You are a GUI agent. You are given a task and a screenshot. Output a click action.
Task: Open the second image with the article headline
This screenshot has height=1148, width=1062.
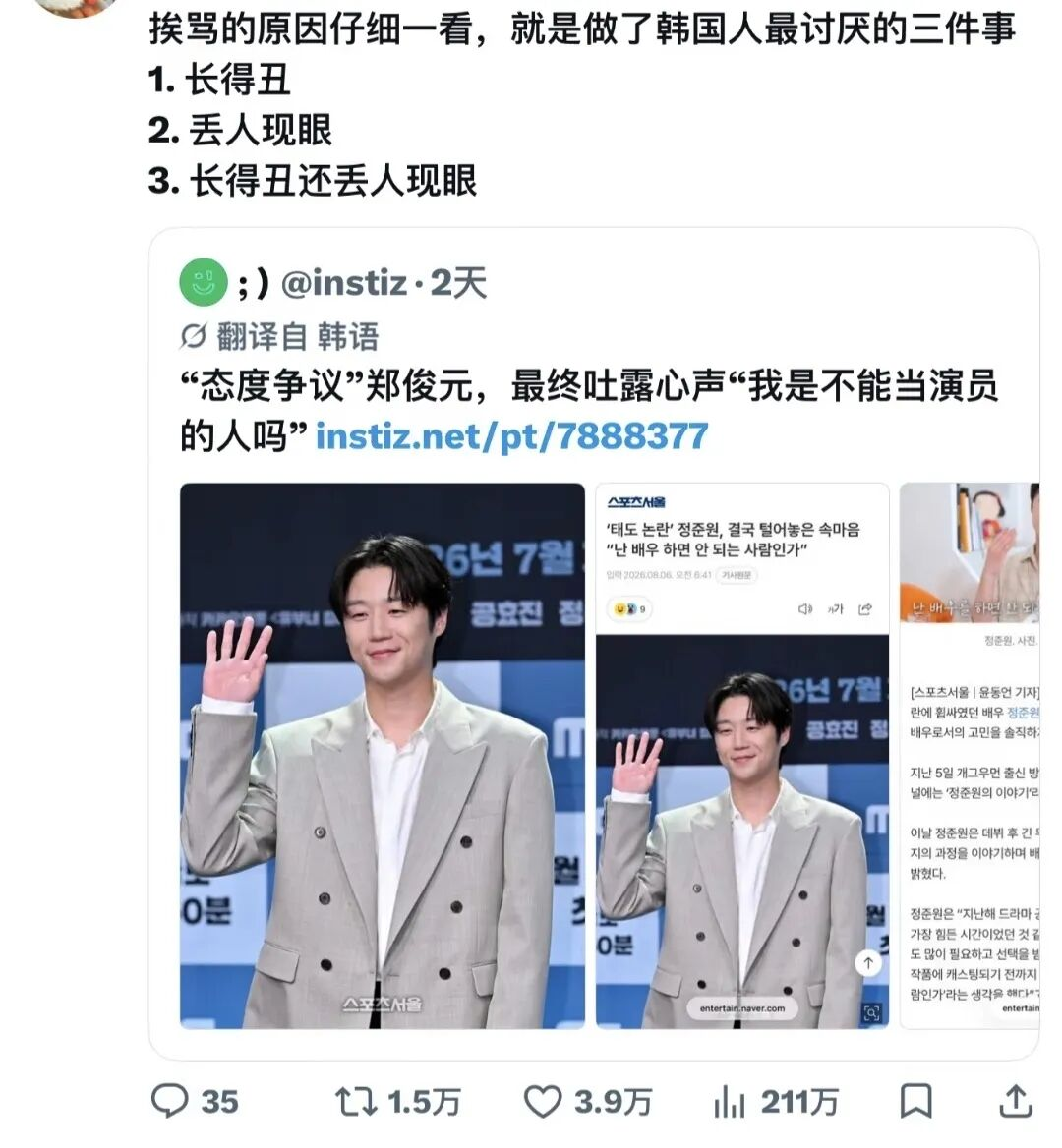(742, 756)
